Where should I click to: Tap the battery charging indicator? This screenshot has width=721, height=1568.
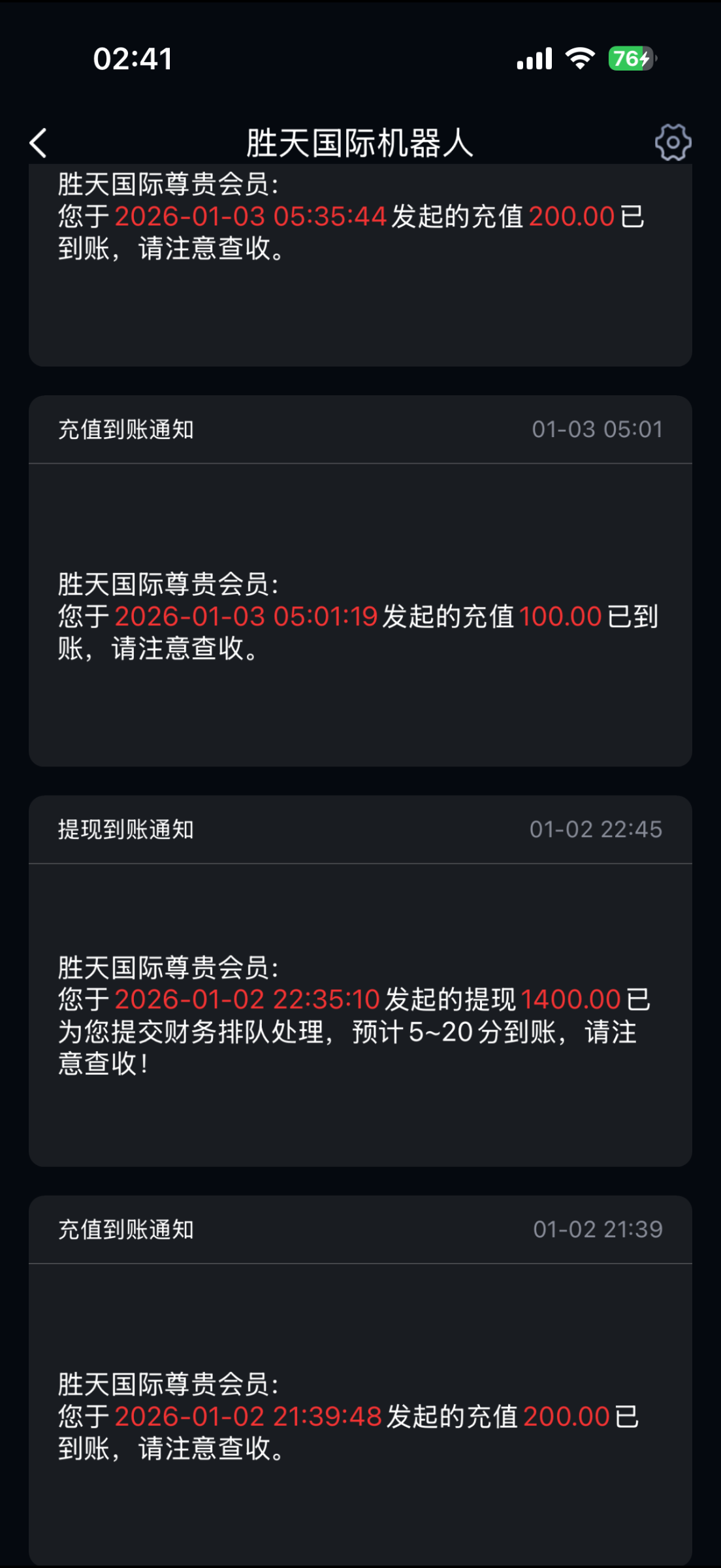click(x=644, y=59)
